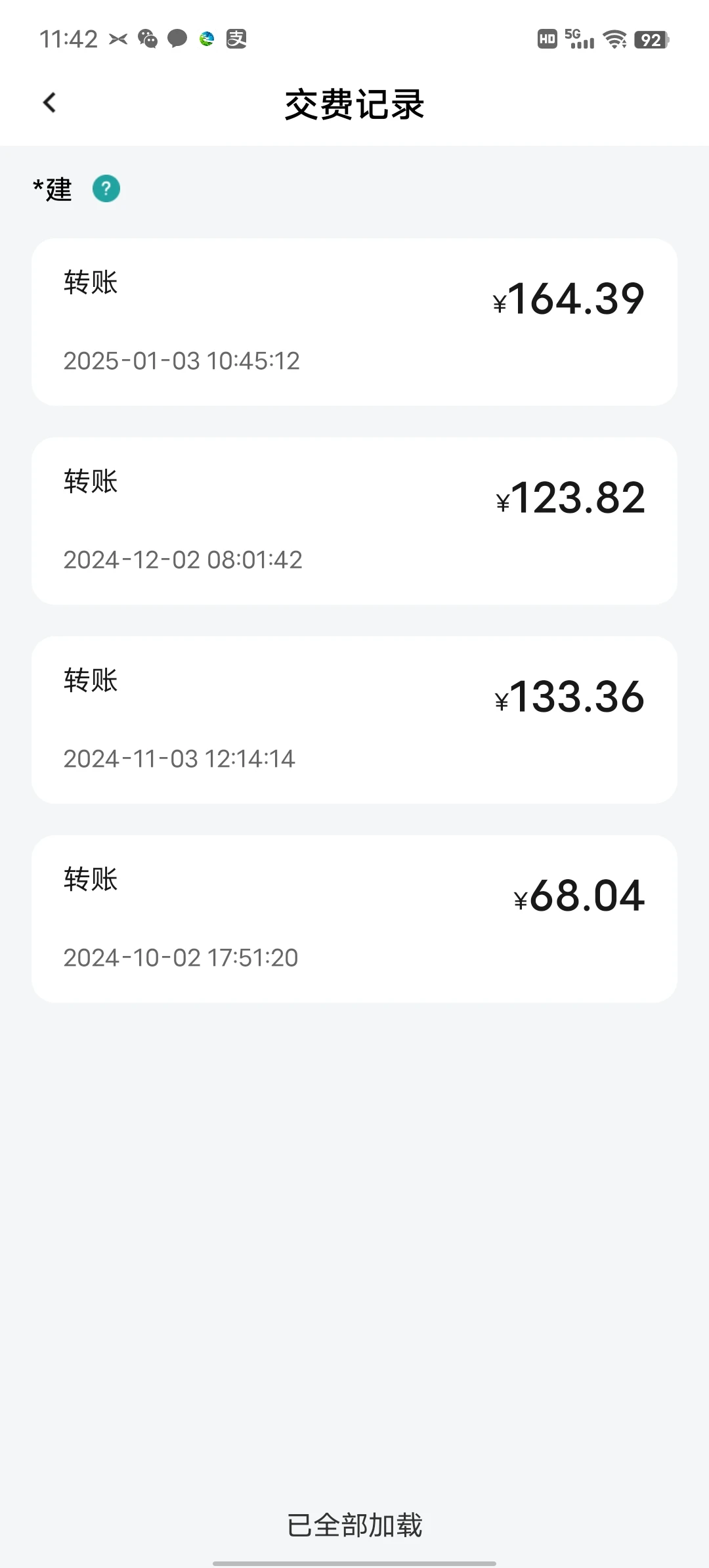Open the ¥164.39 transfer record
The height and width of the screenshot is (1568, 709).
[x=354, y=322]
